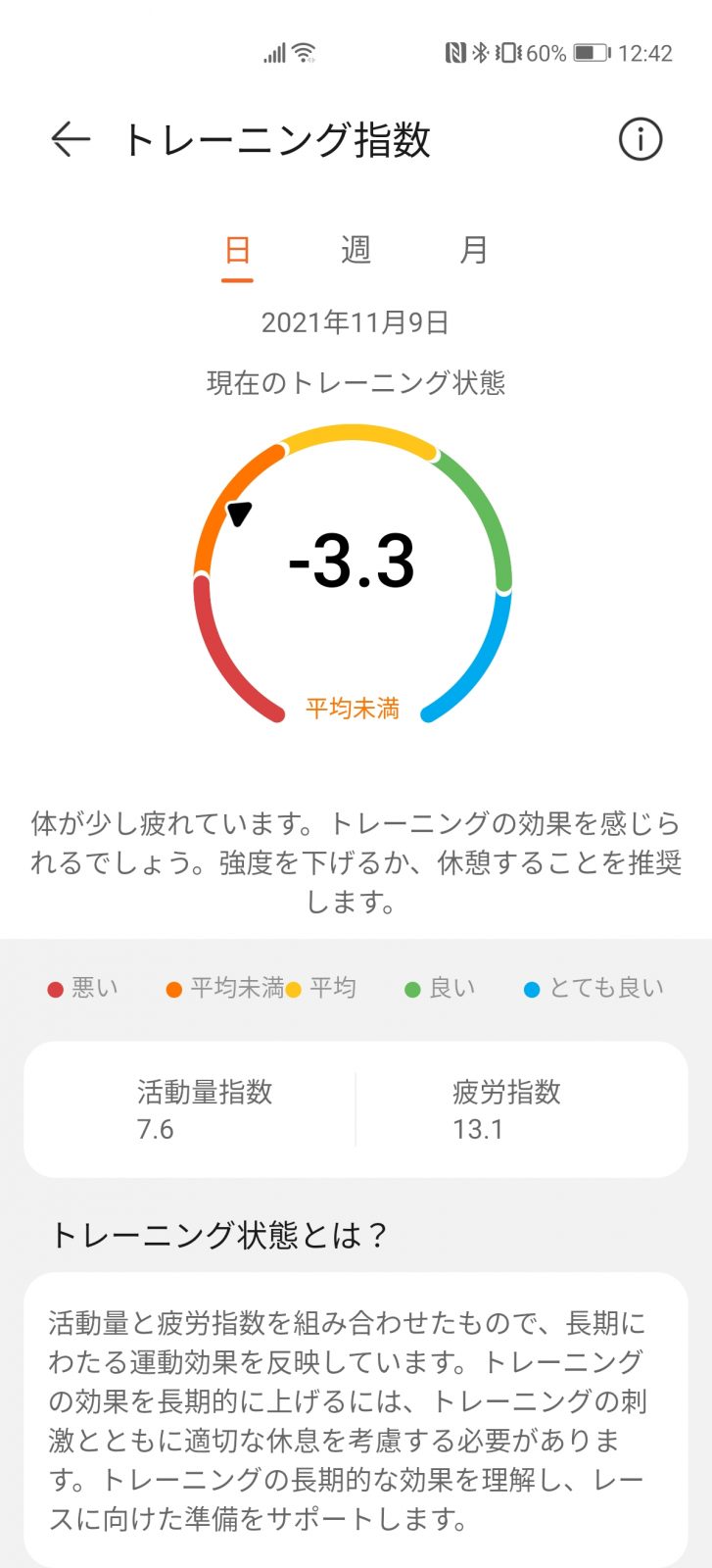
Task: Switch to the 週 (week) tab
Action: (356, 251)
